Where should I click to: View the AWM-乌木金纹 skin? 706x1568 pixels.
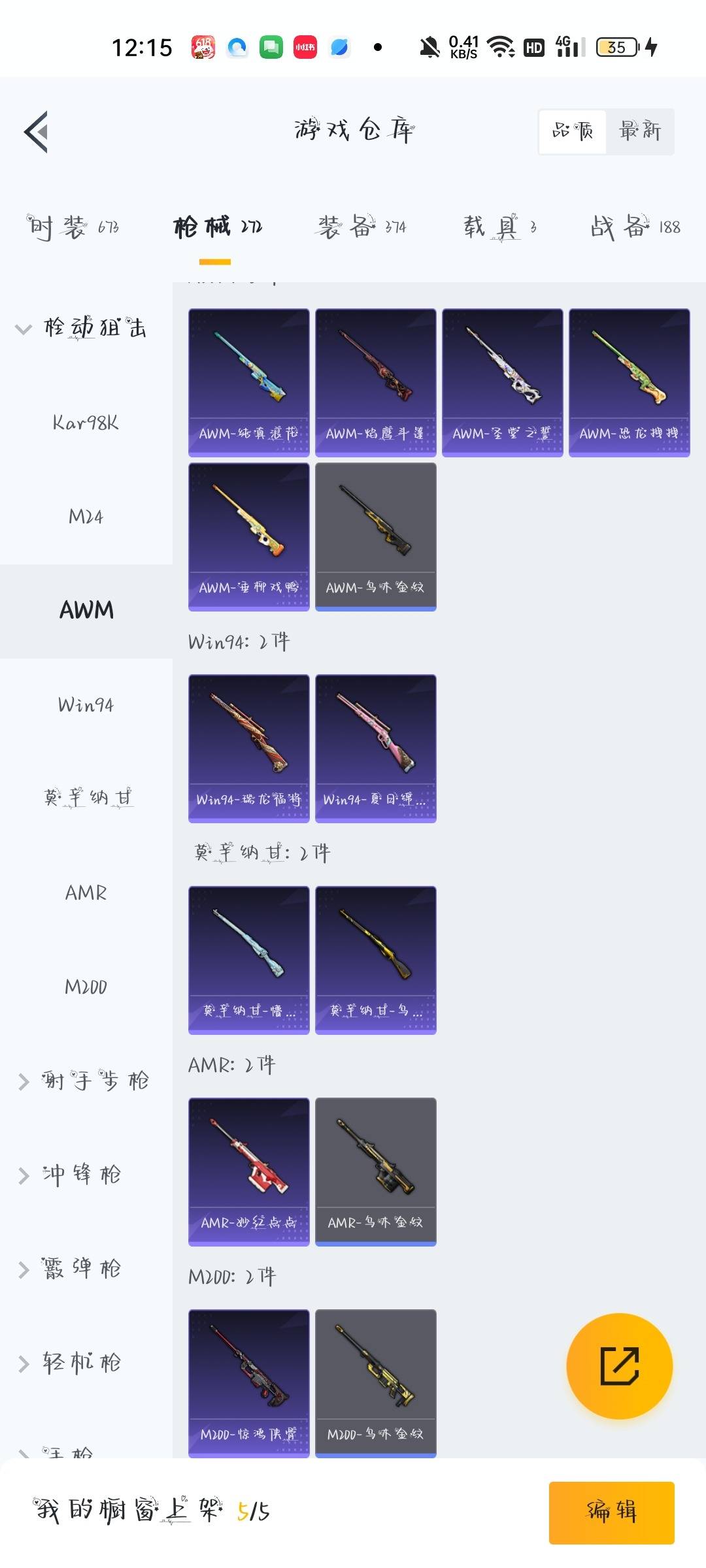coord(375,536)
